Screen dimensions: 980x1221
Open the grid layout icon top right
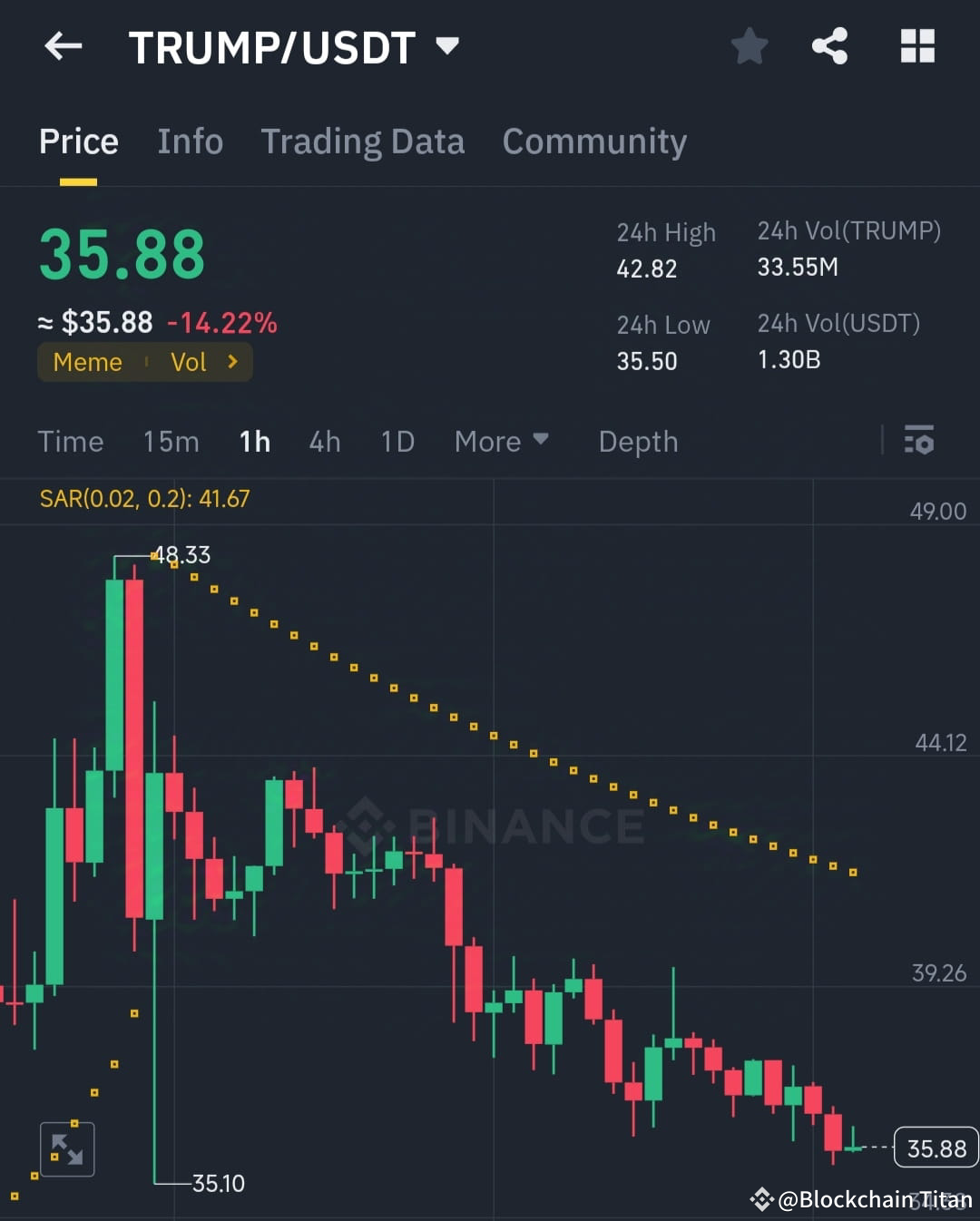pos(916,46)
